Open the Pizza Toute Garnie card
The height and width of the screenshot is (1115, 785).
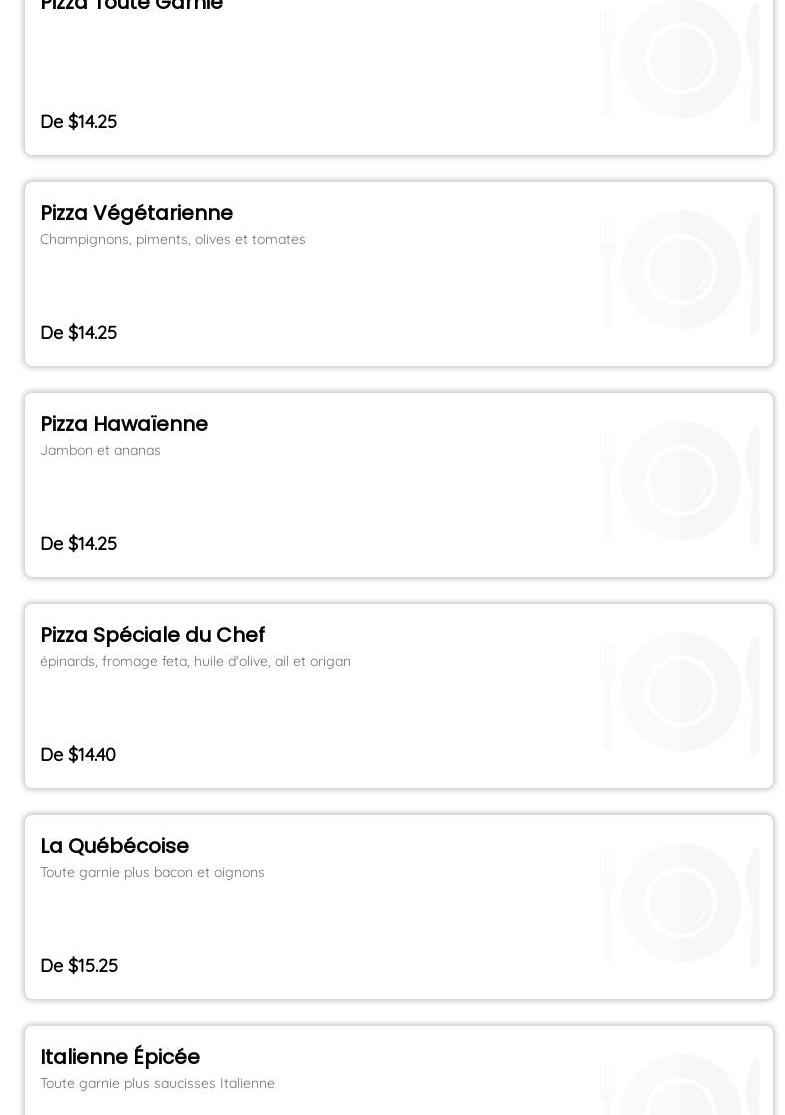click(398, 75)
